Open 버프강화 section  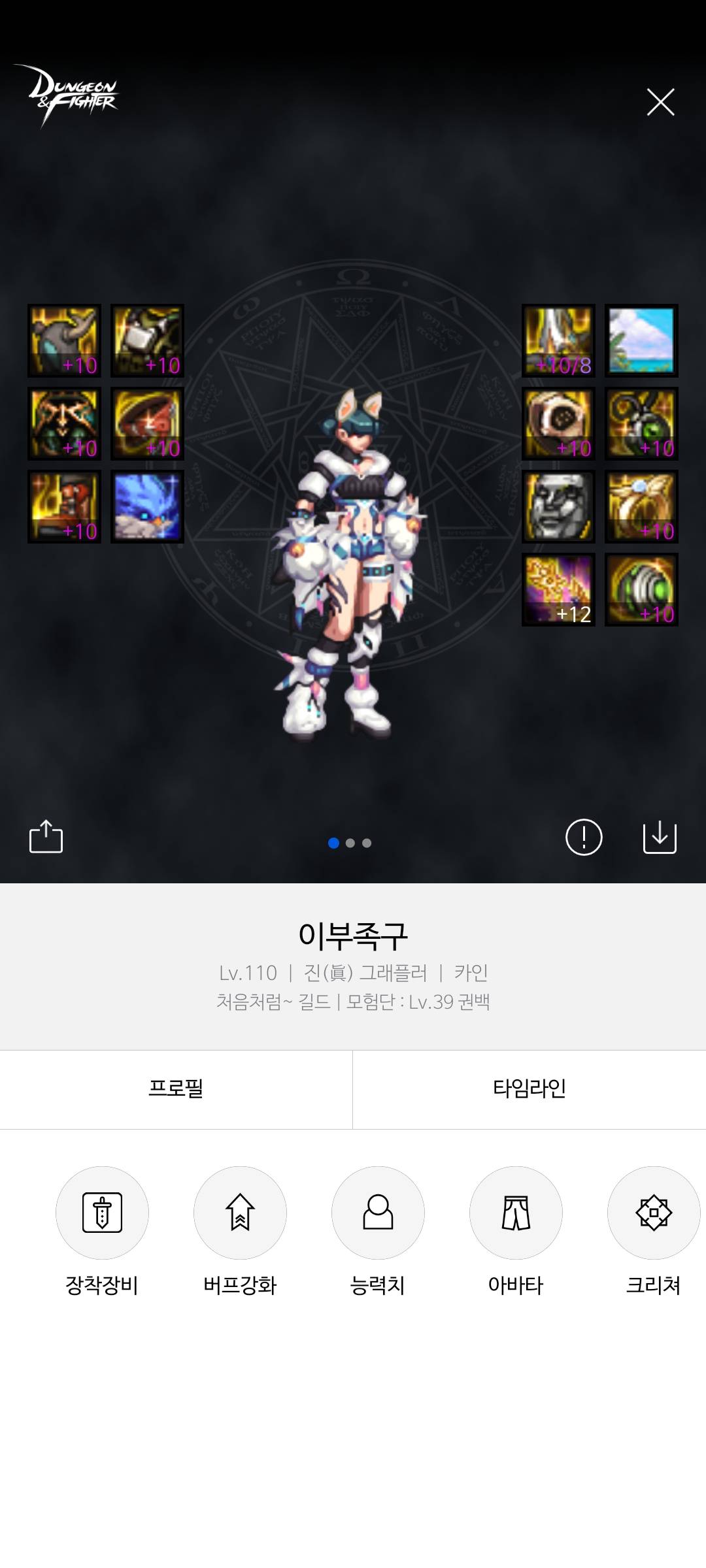240,1213
